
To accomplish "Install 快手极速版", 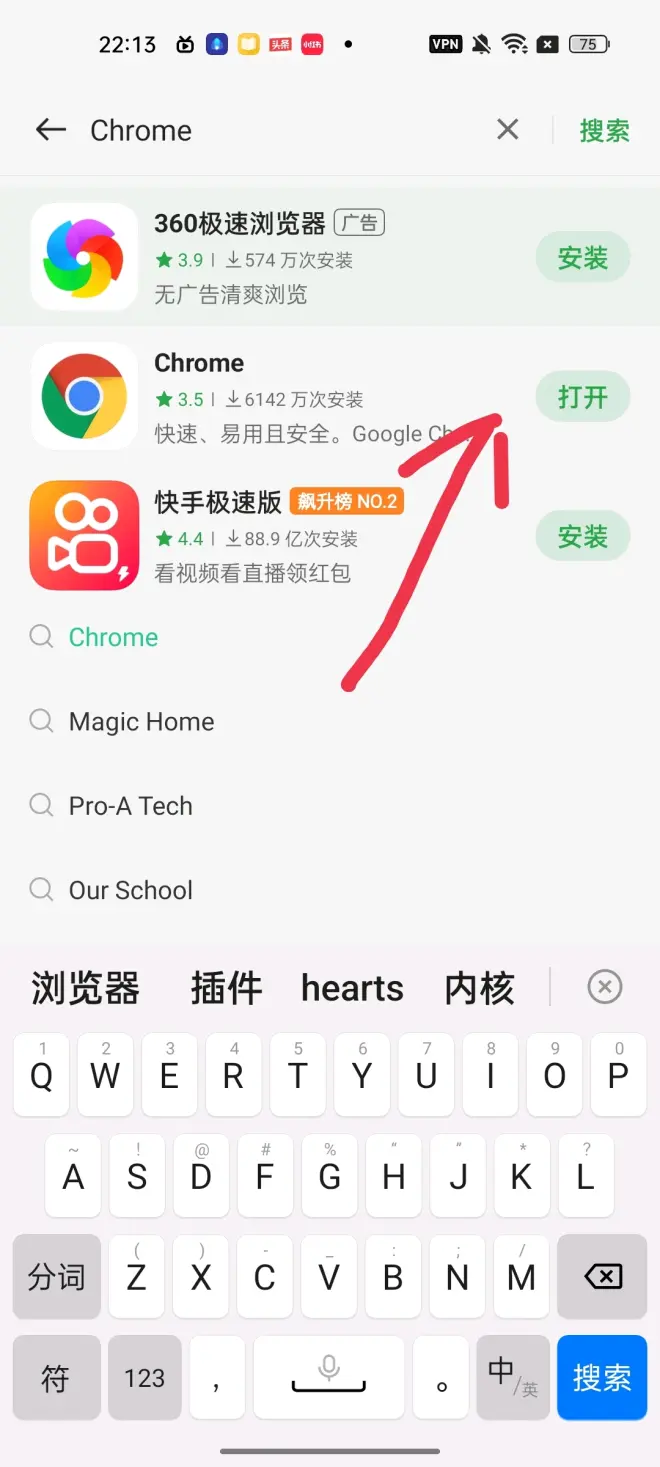I will (582, 536).
